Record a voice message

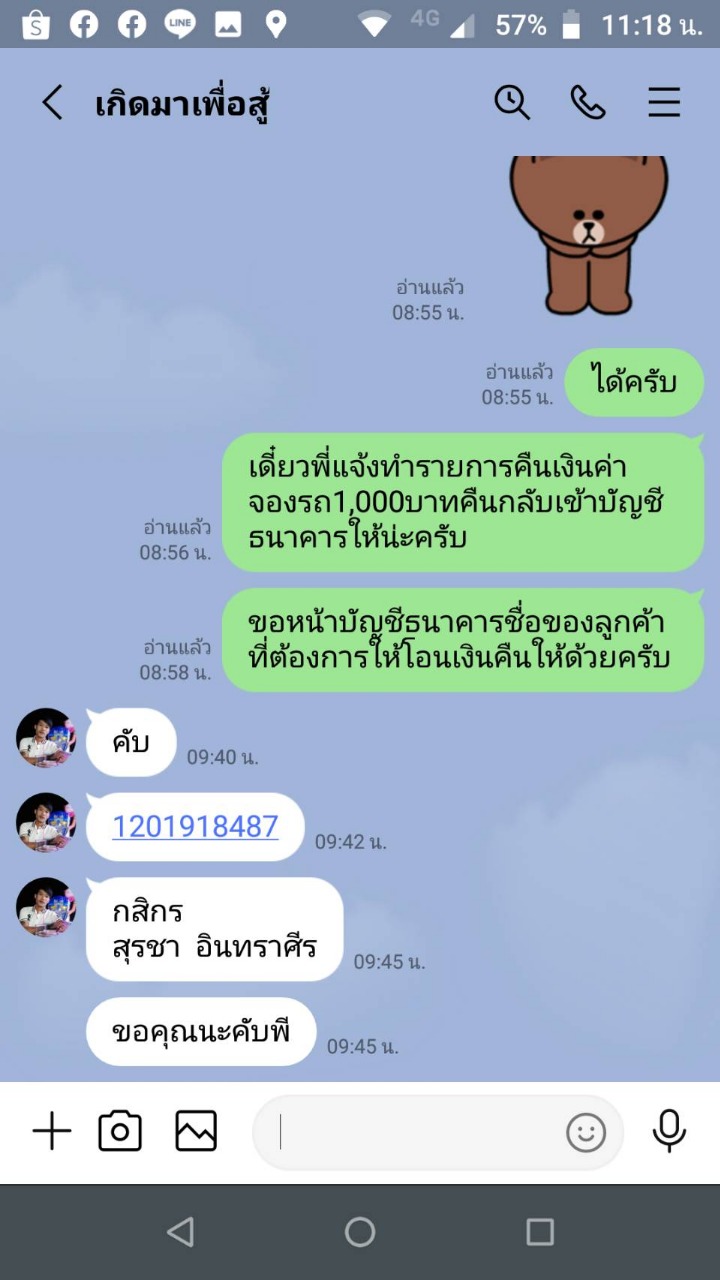669,1132
